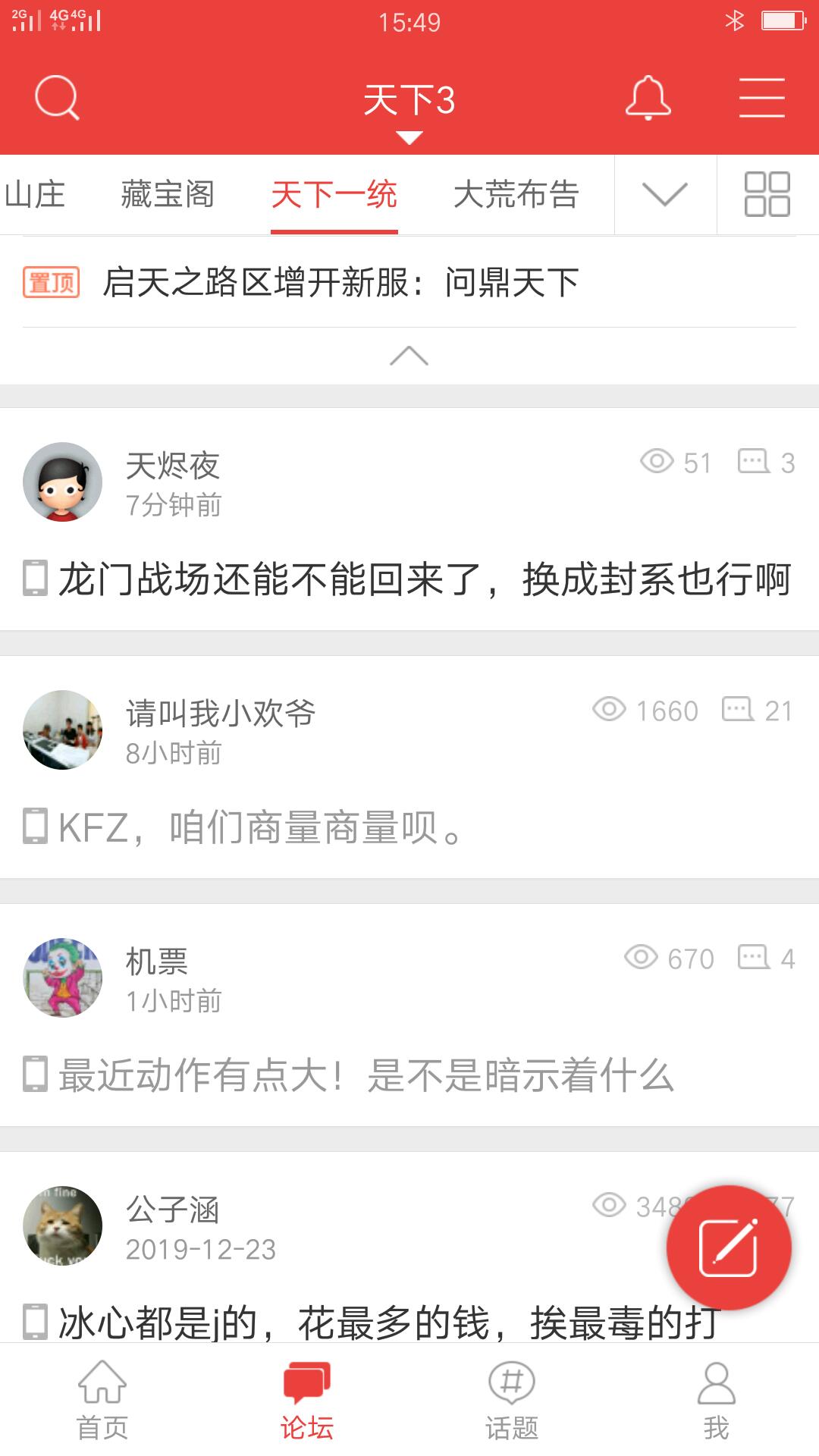This screenshot has height=1456, width=819.
Task: Switch to the 藏宝阁 tab
Action: pyautogui.click(x=168, y=195)
